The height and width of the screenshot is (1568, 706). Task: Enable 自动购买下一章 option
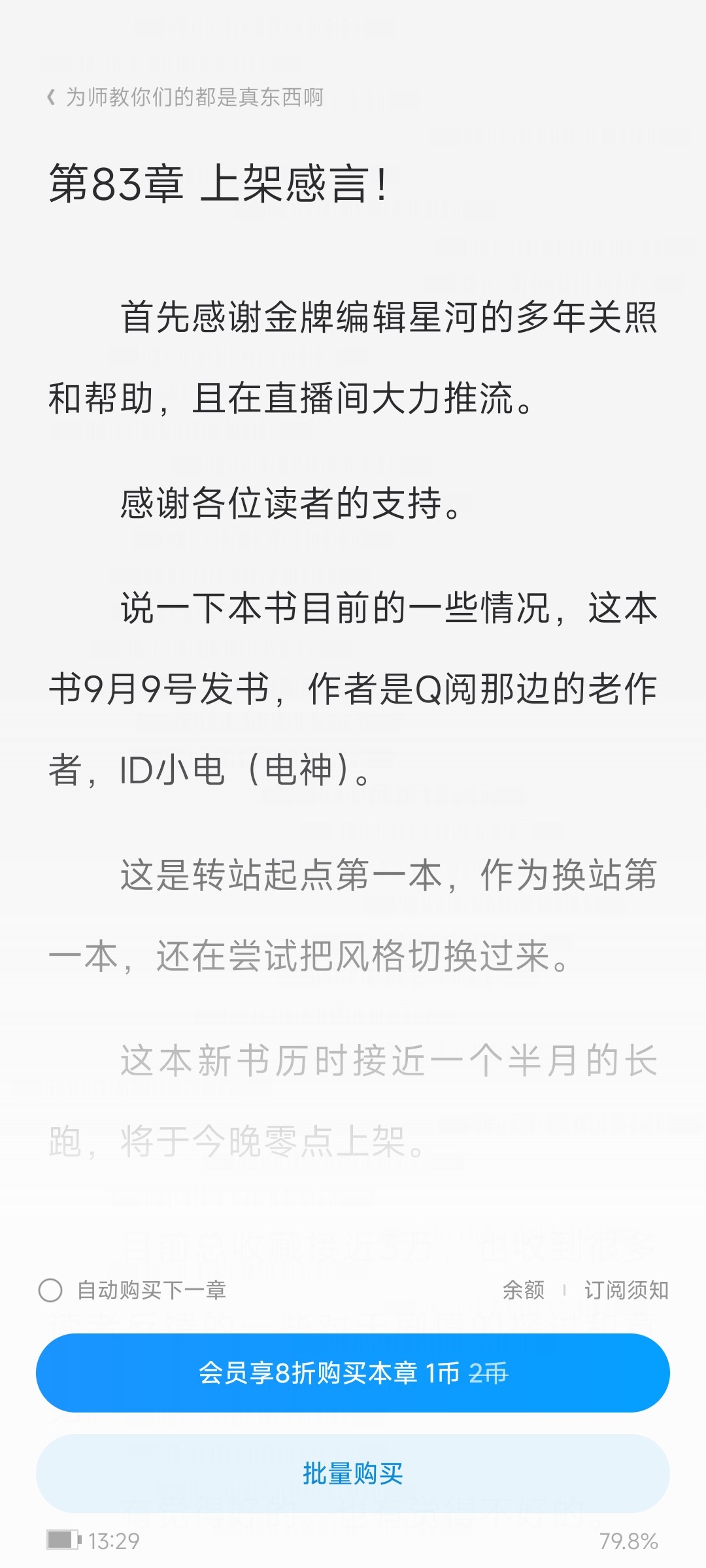[50, 1290]
